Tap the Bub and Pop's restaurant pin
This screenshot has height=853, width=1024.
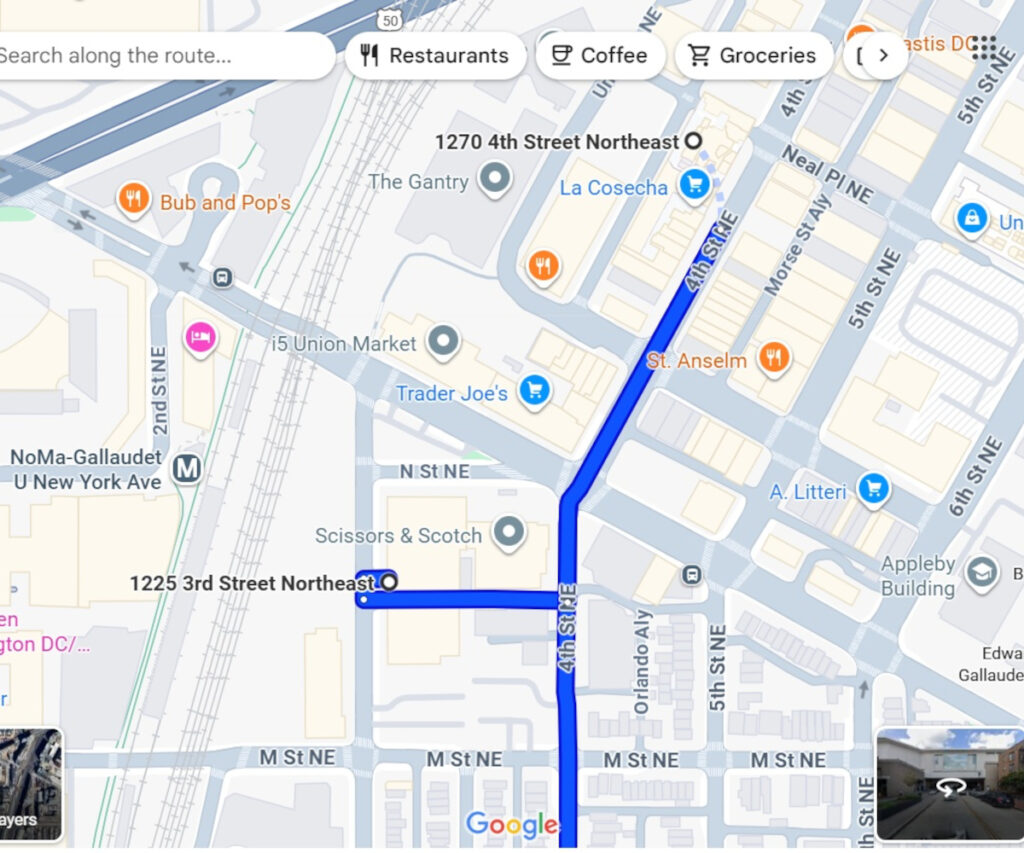(x=133, y=200)
